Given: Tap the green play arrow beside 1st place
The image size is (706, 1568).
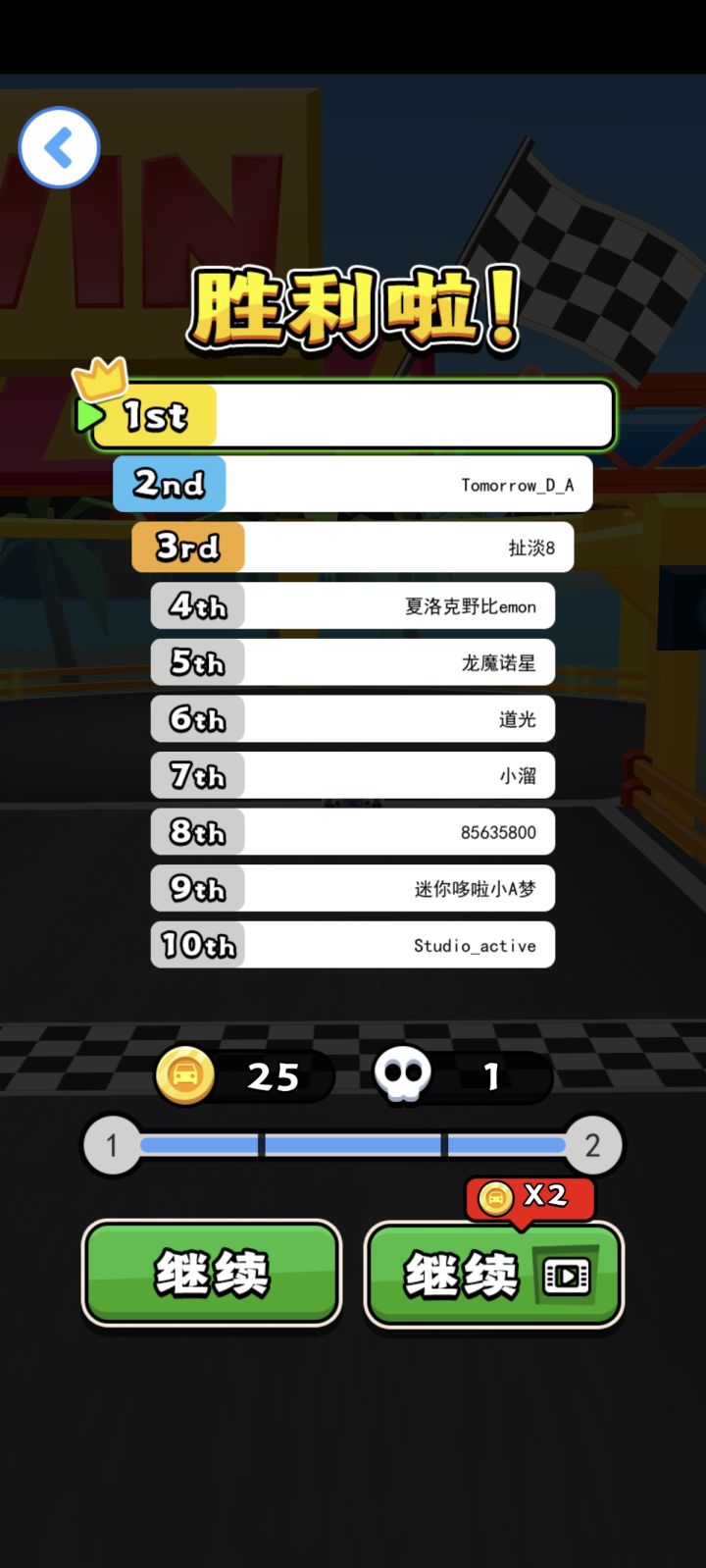Looking at the screenshot, I should [x=89, y=415].
